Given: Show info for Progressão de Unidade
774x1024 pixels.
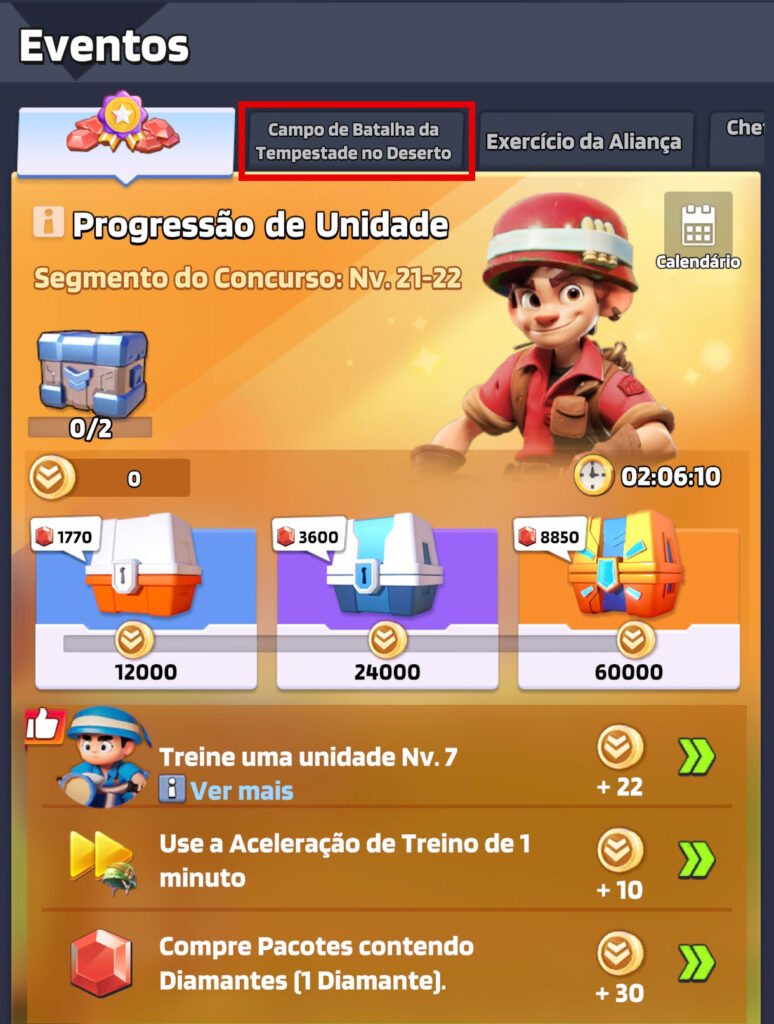Looking at the screenshot, I should [x=48, y=223].
